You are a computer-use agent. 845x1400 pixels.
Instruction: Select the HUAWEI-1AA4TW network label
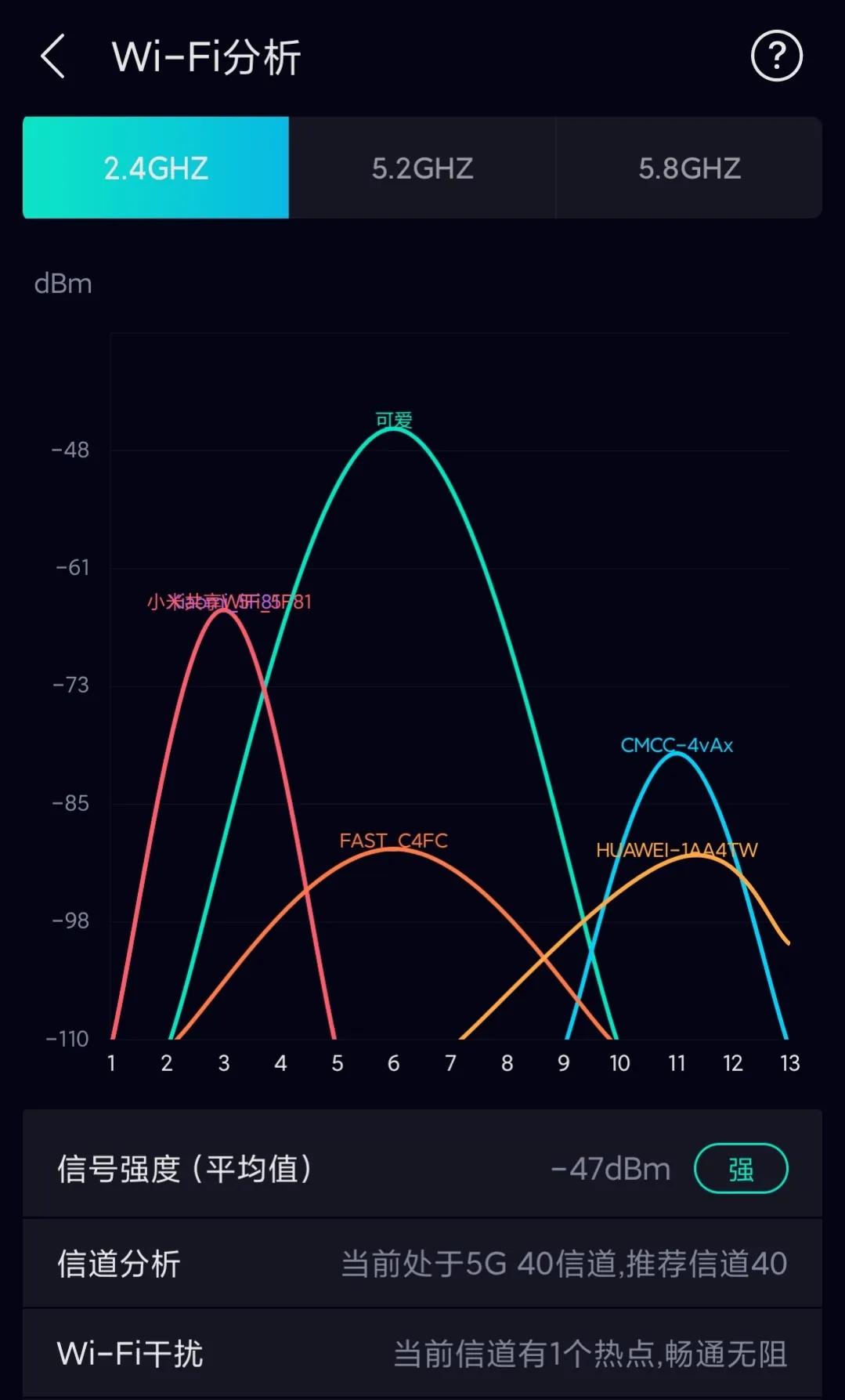point(677,851)
